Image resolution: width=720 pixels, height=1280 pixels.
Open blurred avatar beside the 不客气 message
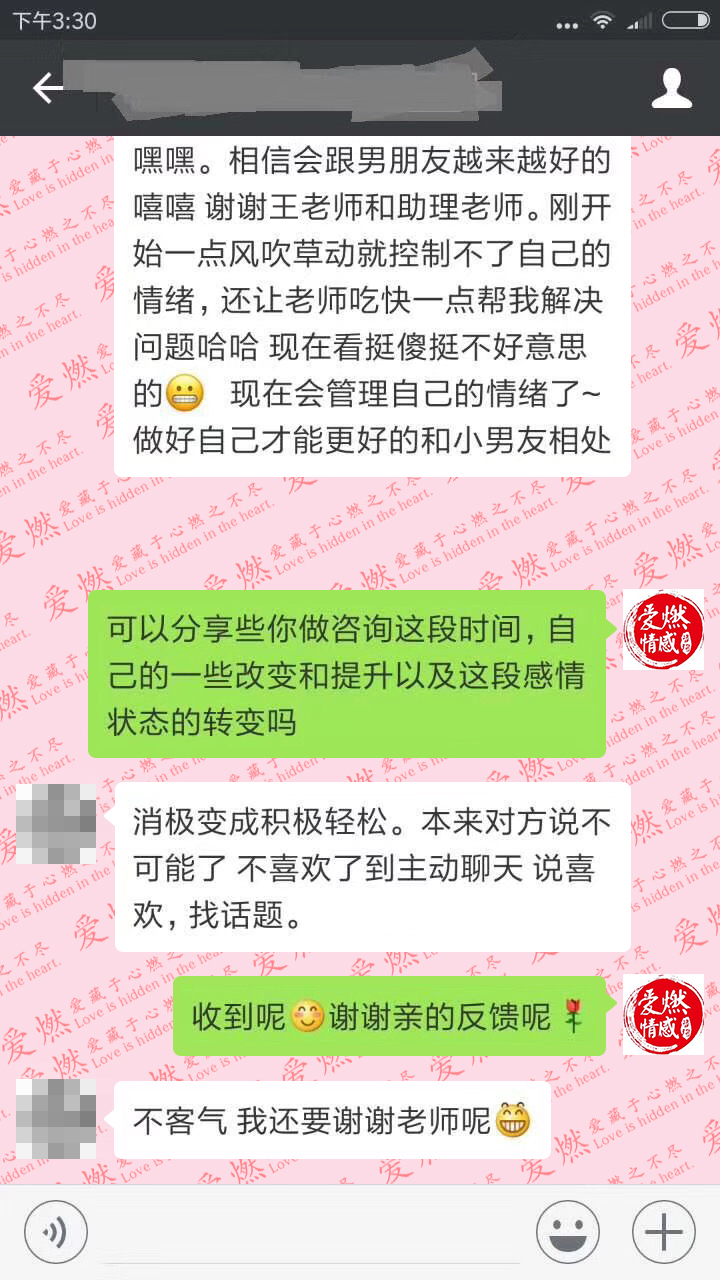[x=56, y=1119]
